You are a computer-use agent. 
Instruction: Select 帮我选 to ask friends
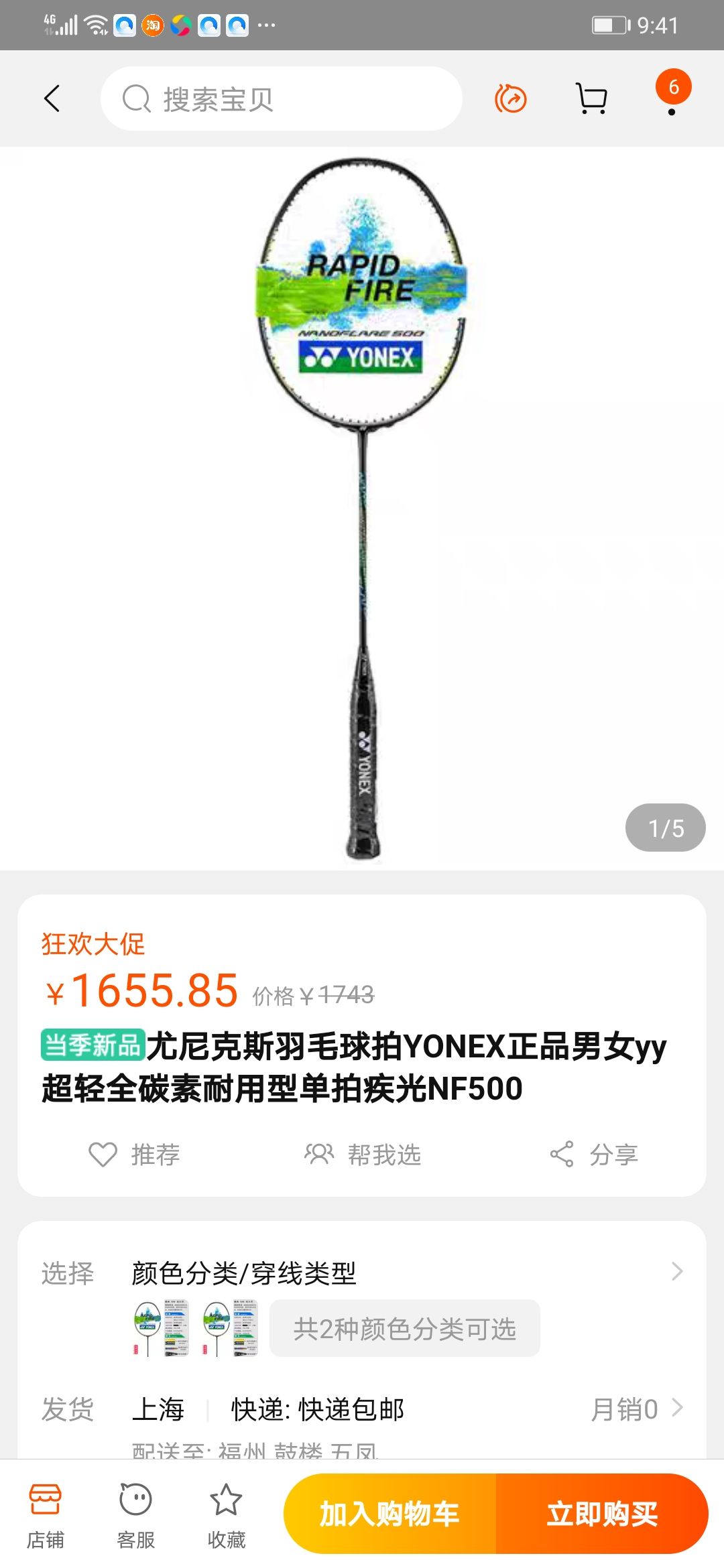362,1155
